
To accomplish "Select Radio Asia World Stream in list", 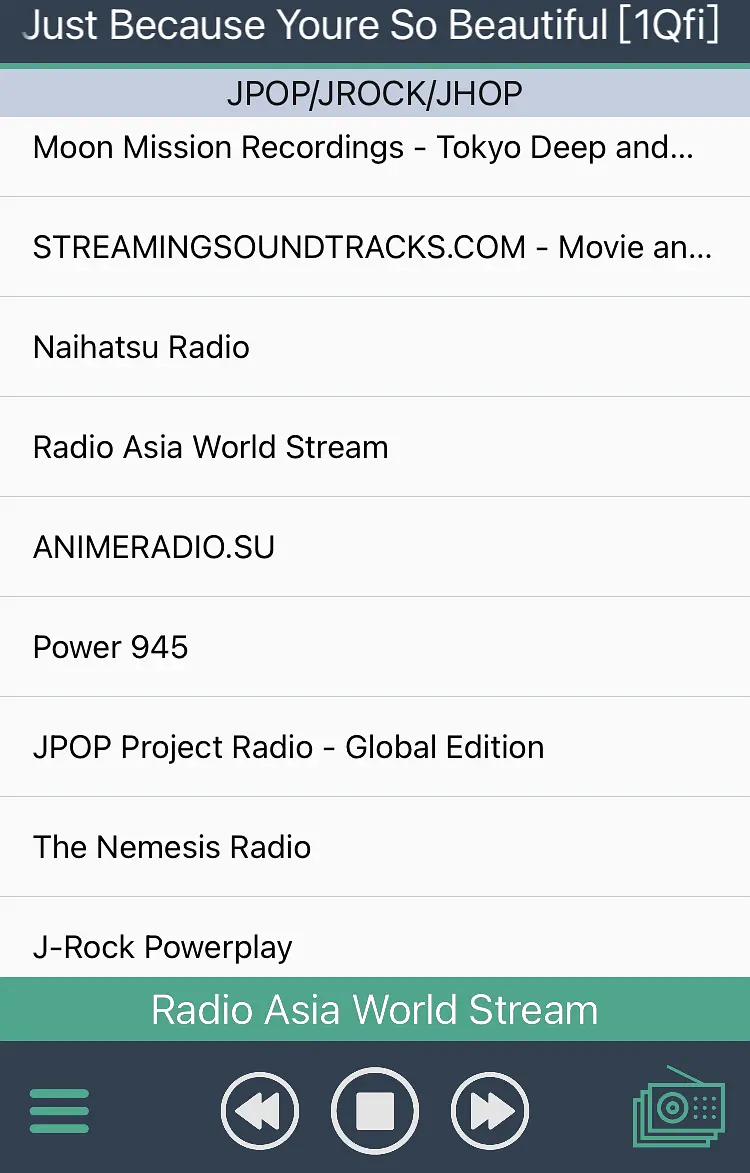I will tap(211, 447).
